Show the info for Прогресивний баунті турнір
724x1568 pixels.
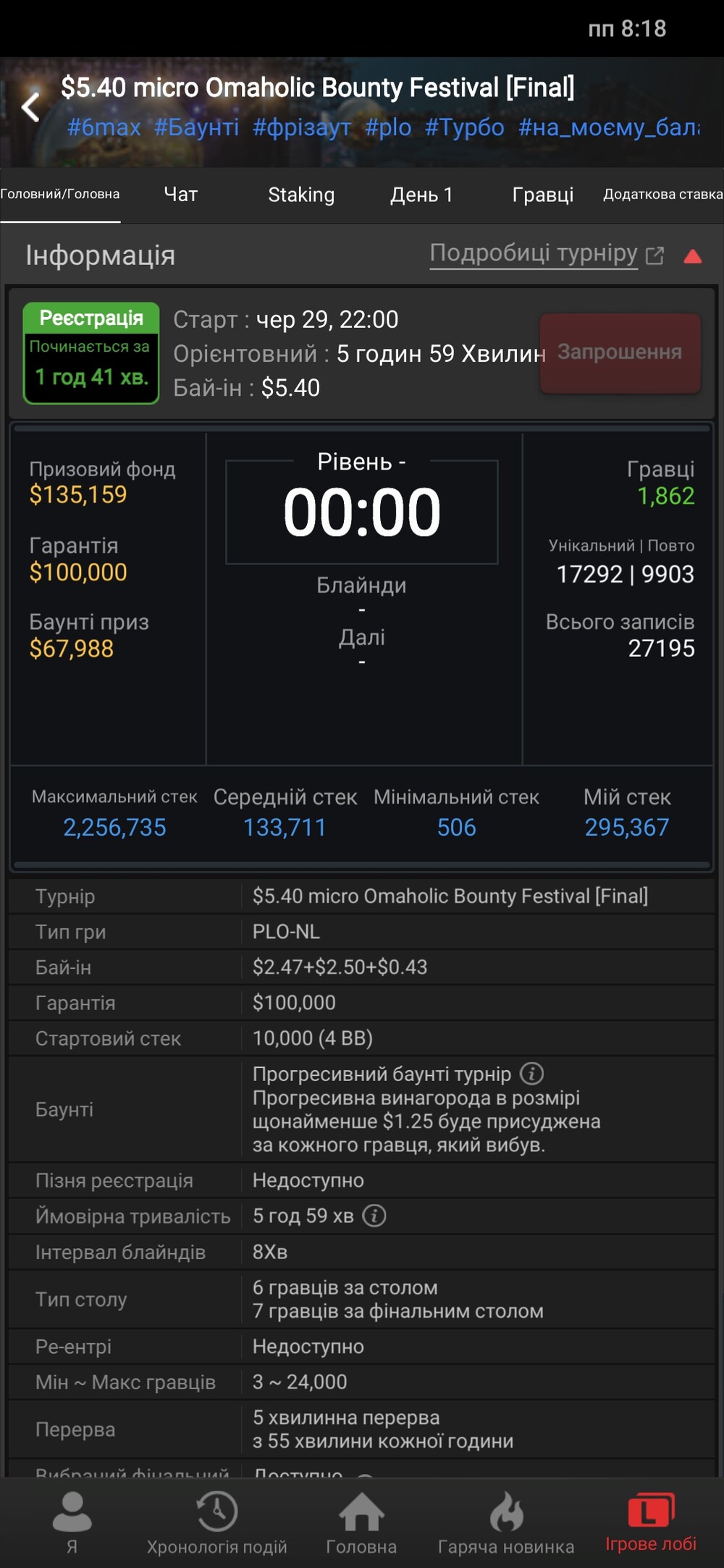532,1073
